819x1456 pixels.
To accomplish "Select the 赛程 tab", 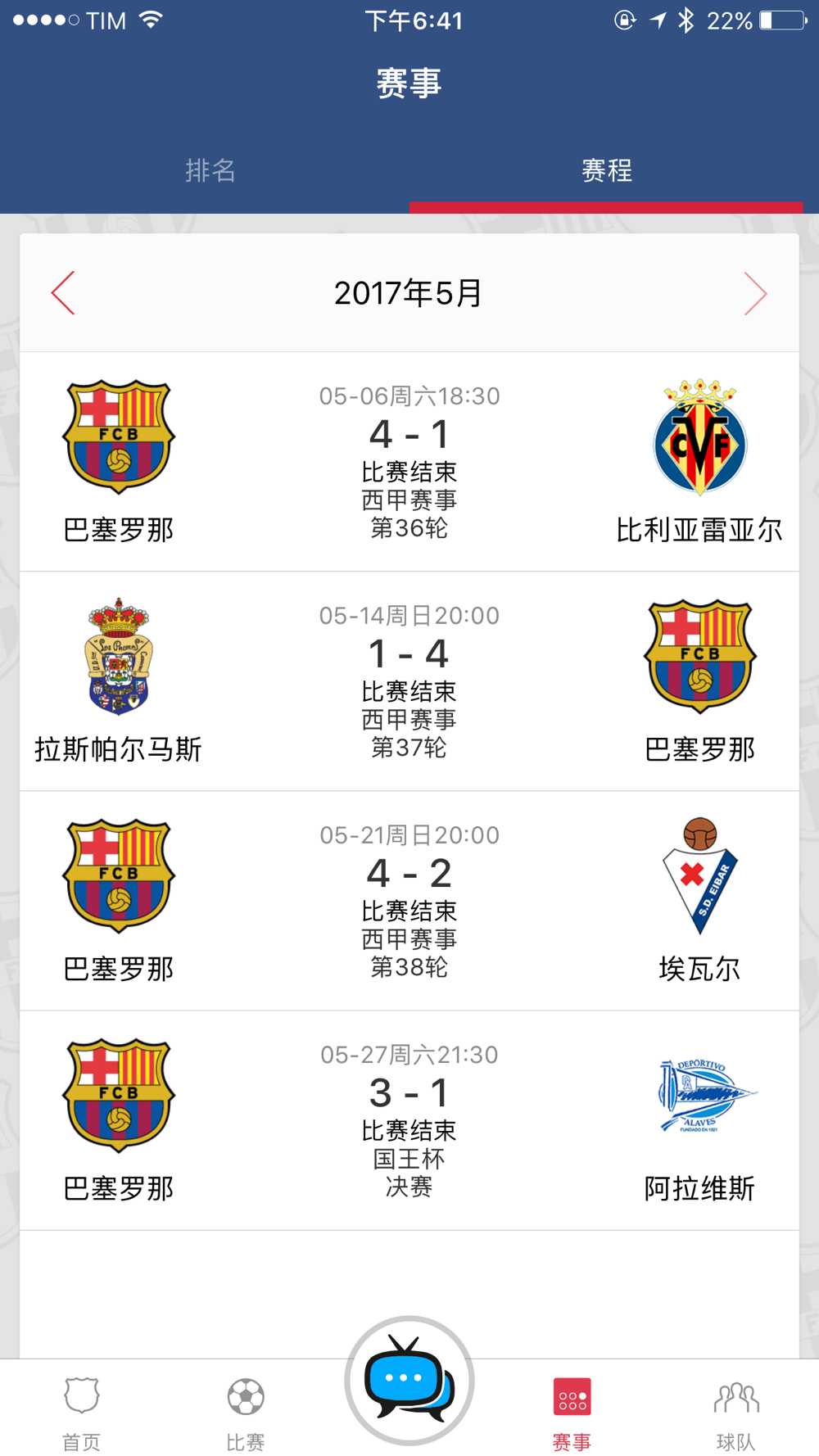I will pos(606,170).
